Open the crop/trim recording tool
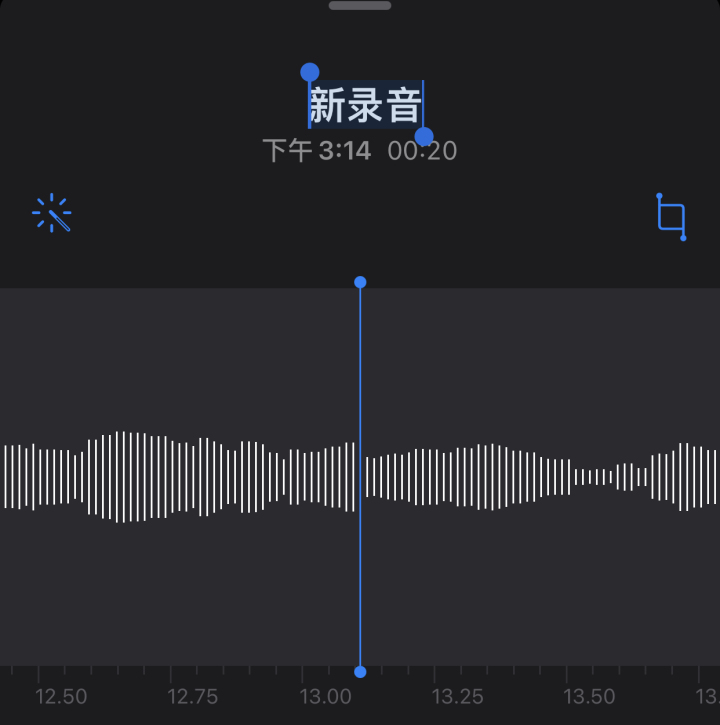The width and height of the screenshot is (720, 725). coord(671,217)
